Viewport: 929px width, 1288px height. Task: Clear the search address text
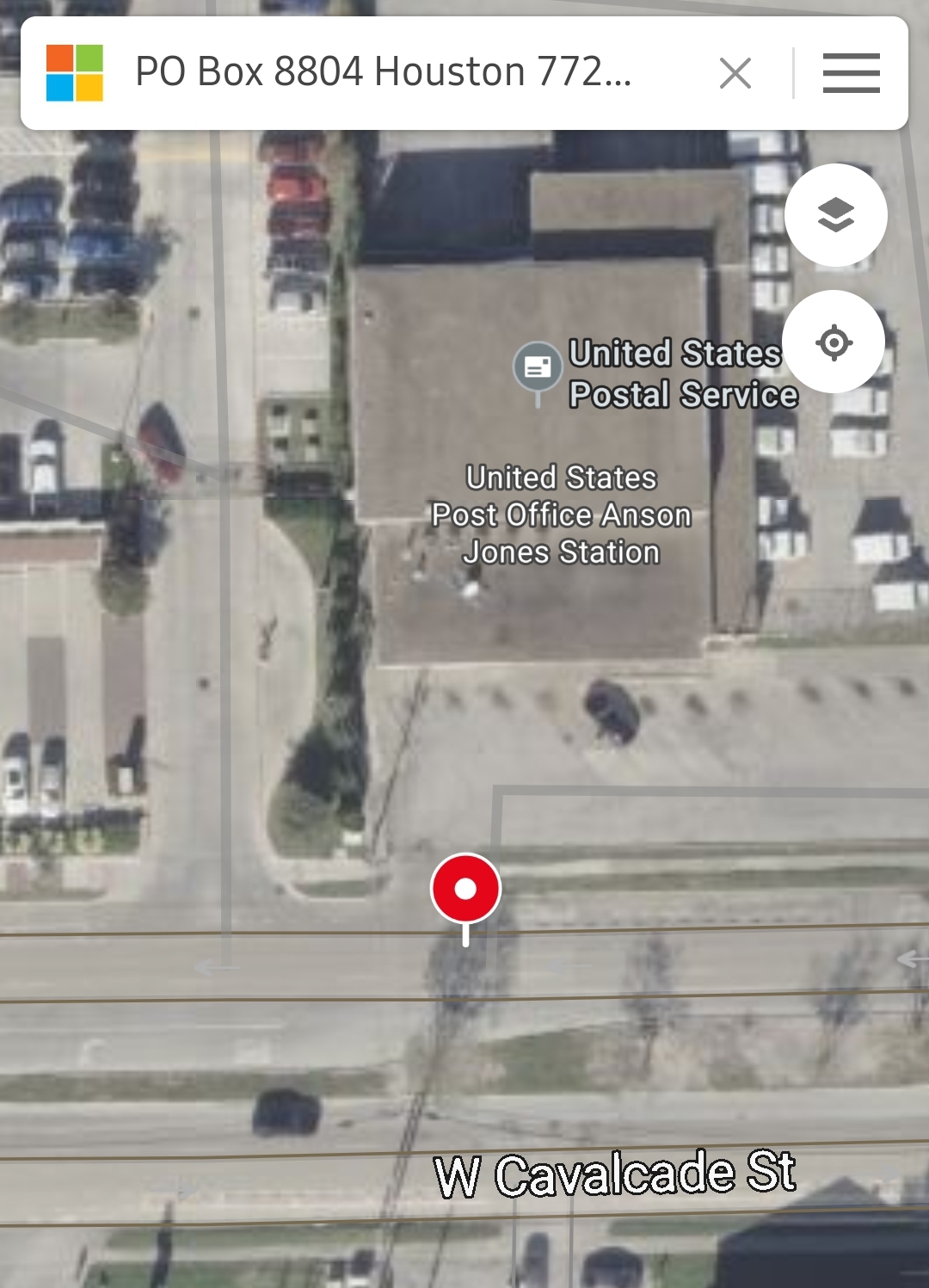tap(735, 73)
